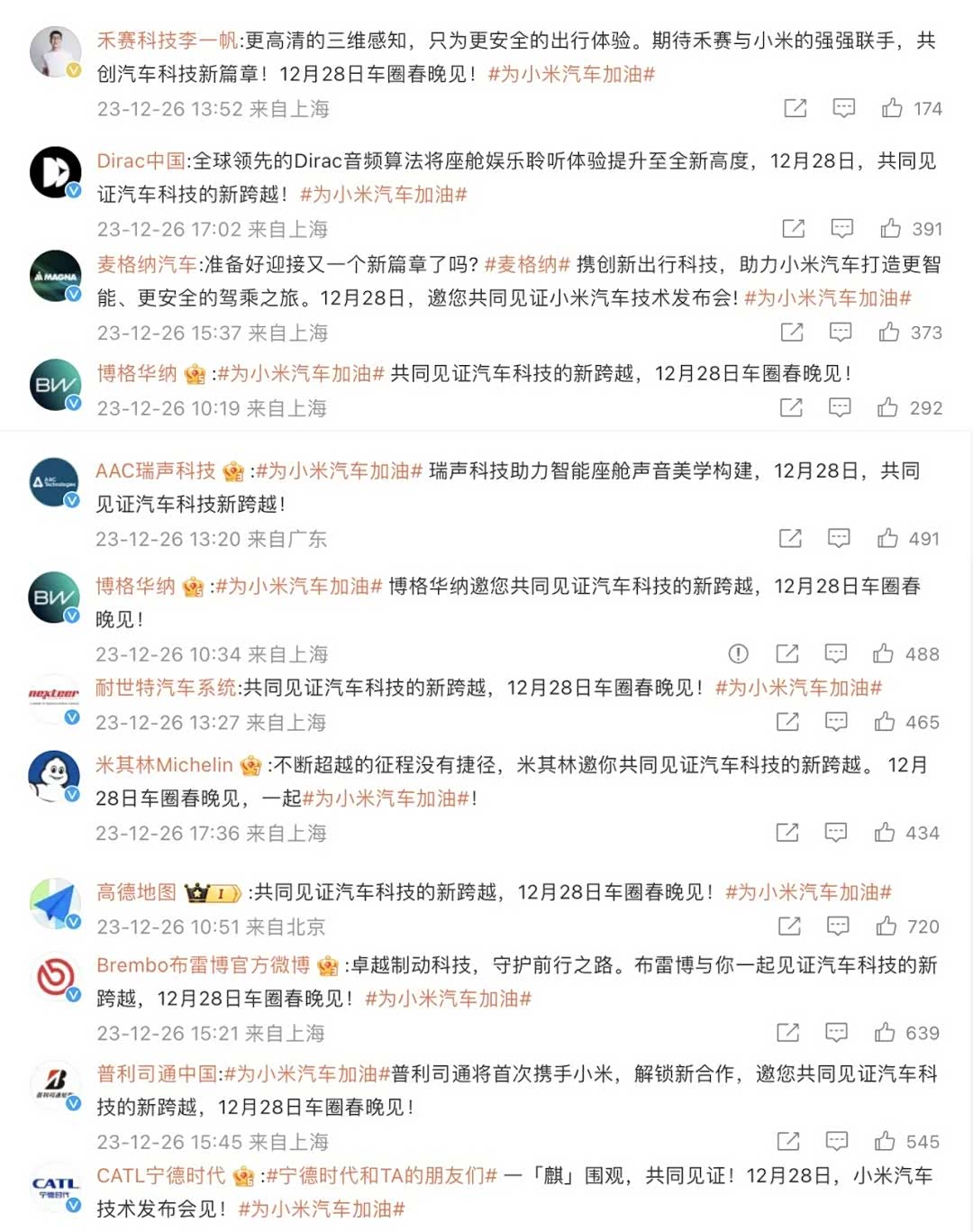Image resolution: width=973 pixels, height=1232 pixels.
Task: Repost 麦格纳汽车's post
Action: tap(792, 332)
